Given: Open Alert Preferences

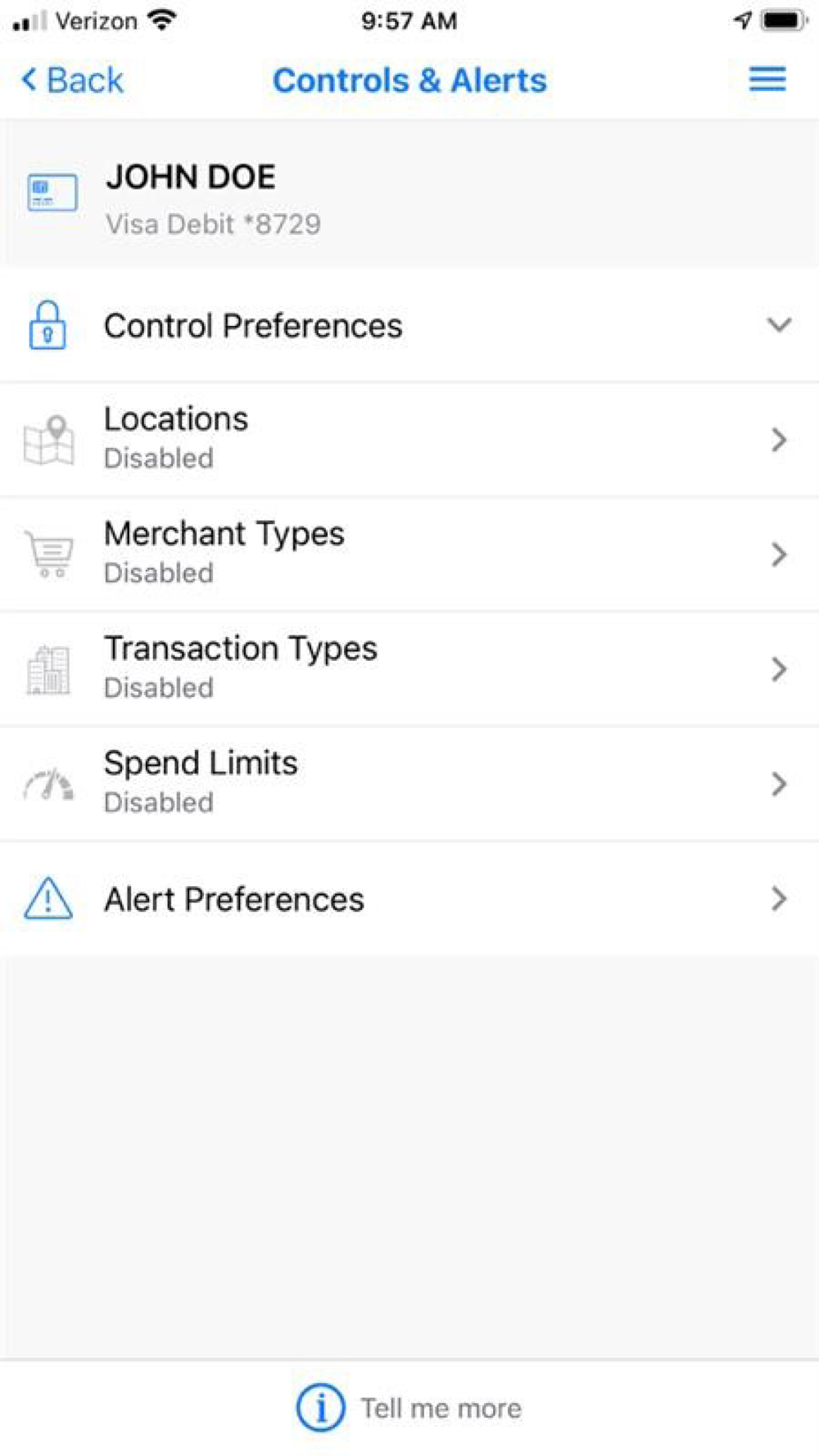Looking at the screenshot, I should 409,898.
